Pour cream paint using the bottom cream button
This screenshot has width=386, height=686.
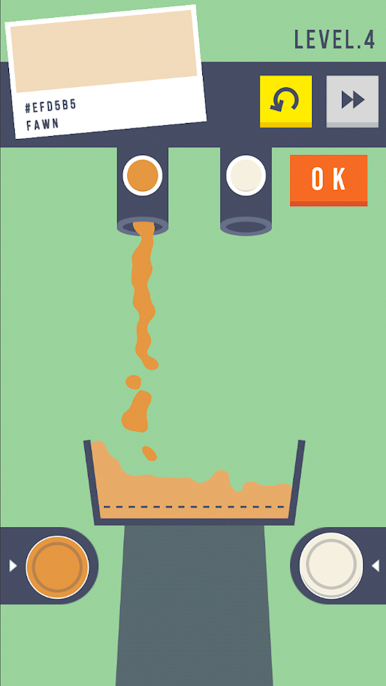coord(331,566)
